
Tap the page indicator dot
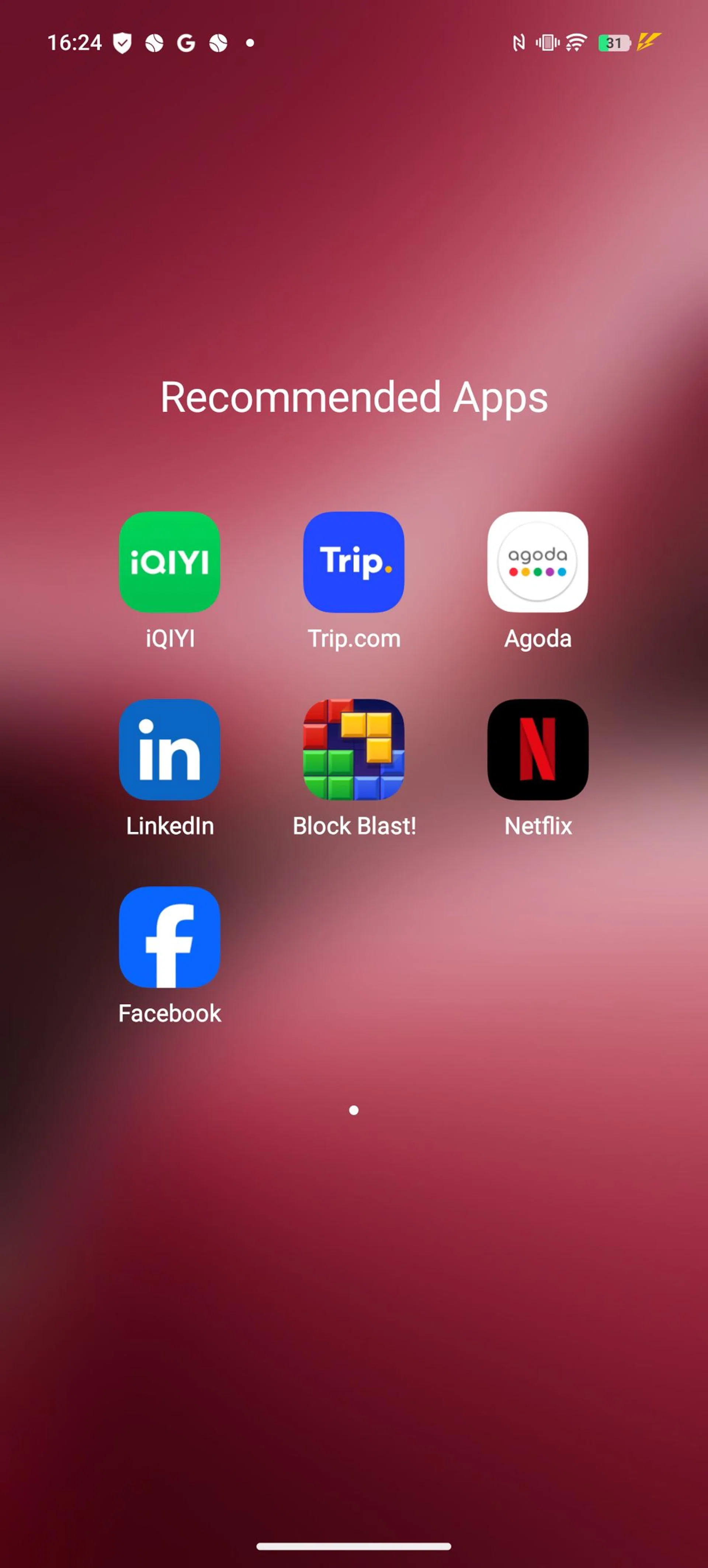[x=354, y=1110]
